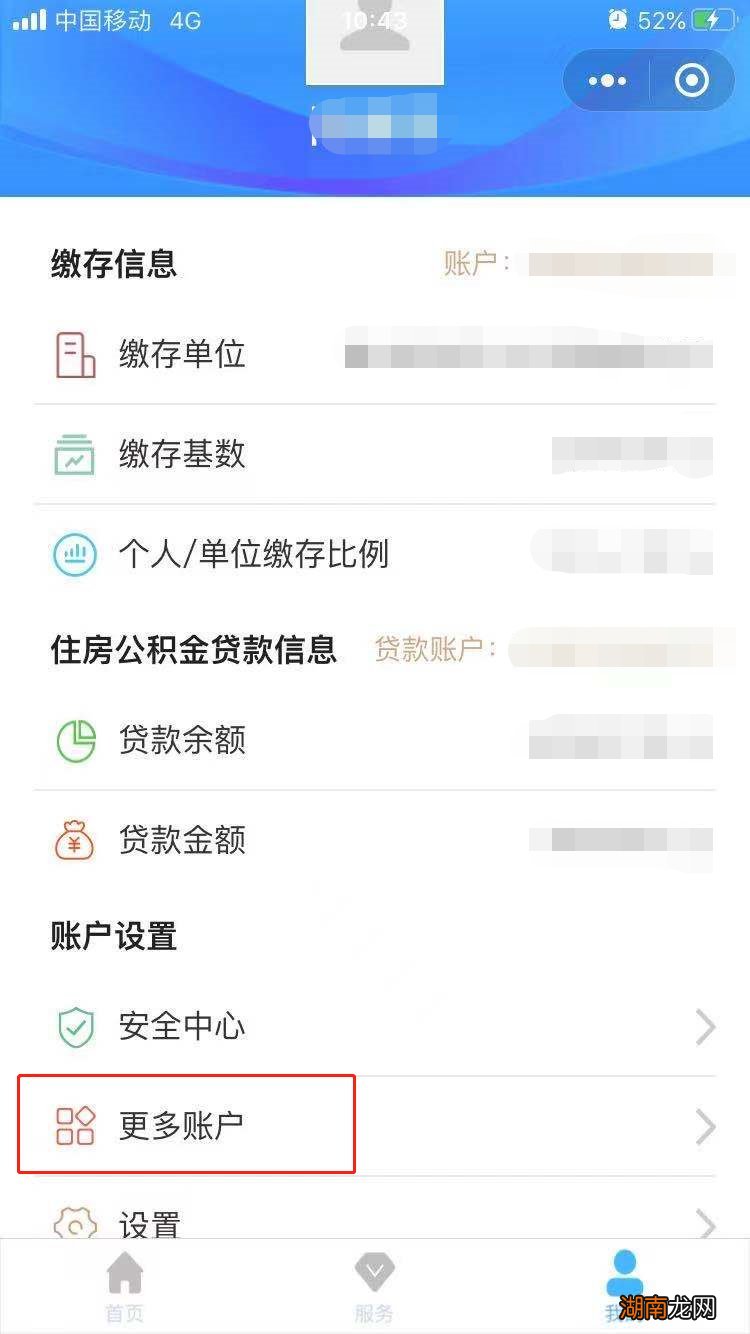The width and height of the screenshot is (750, 1334).
Task: Open the 更多账户 grid icon
Action: click(x=75, y=1126)
